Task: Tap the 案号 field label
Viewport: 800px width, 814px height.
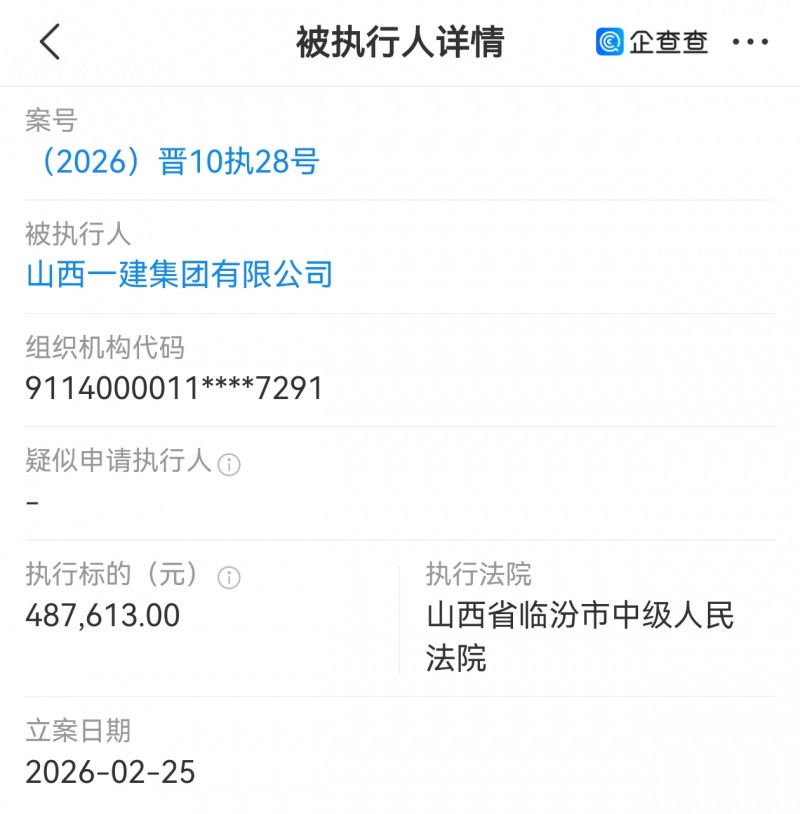Action: coord(47,120)
